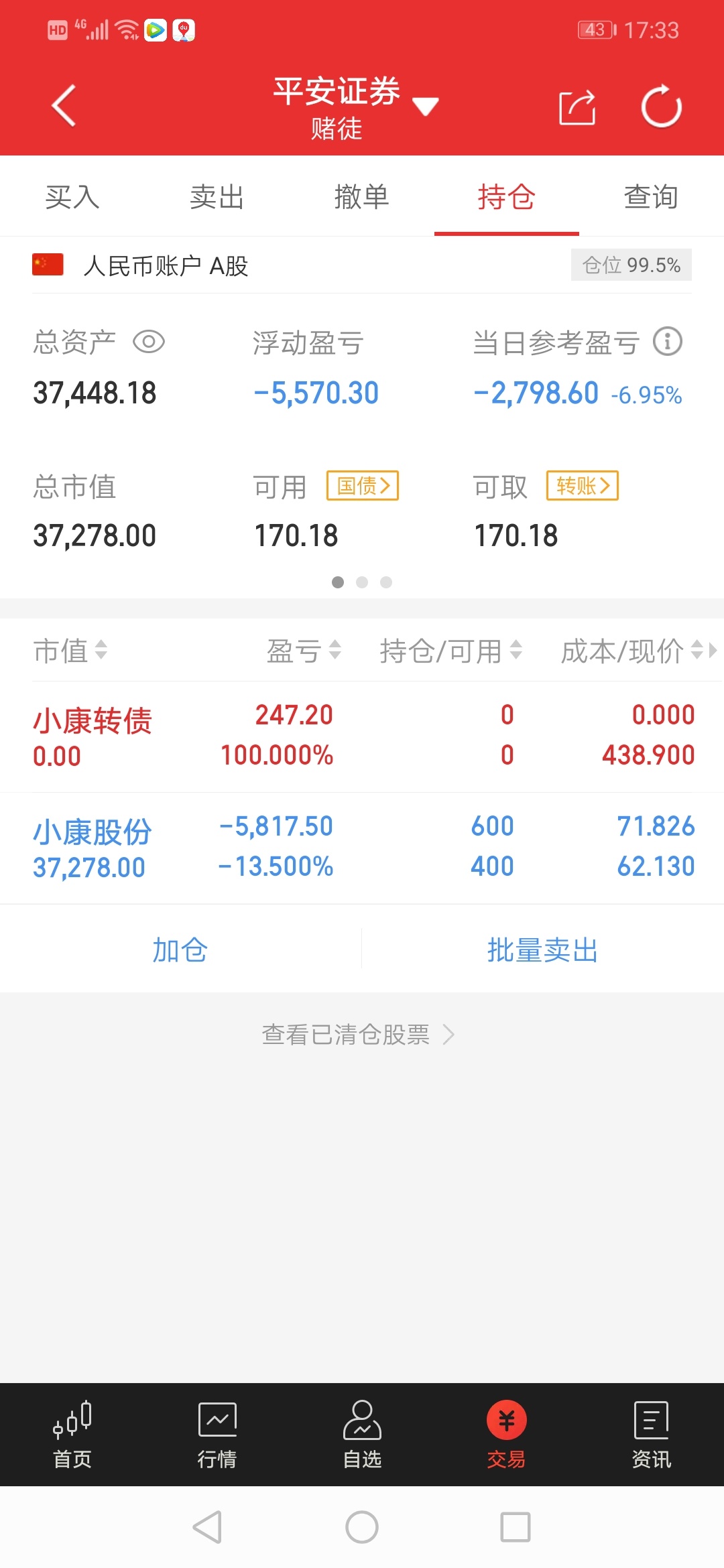Refresh the holdings data
Image resolution: width=724 pixels, height=1568 pixels.
[x=661, y=106]
